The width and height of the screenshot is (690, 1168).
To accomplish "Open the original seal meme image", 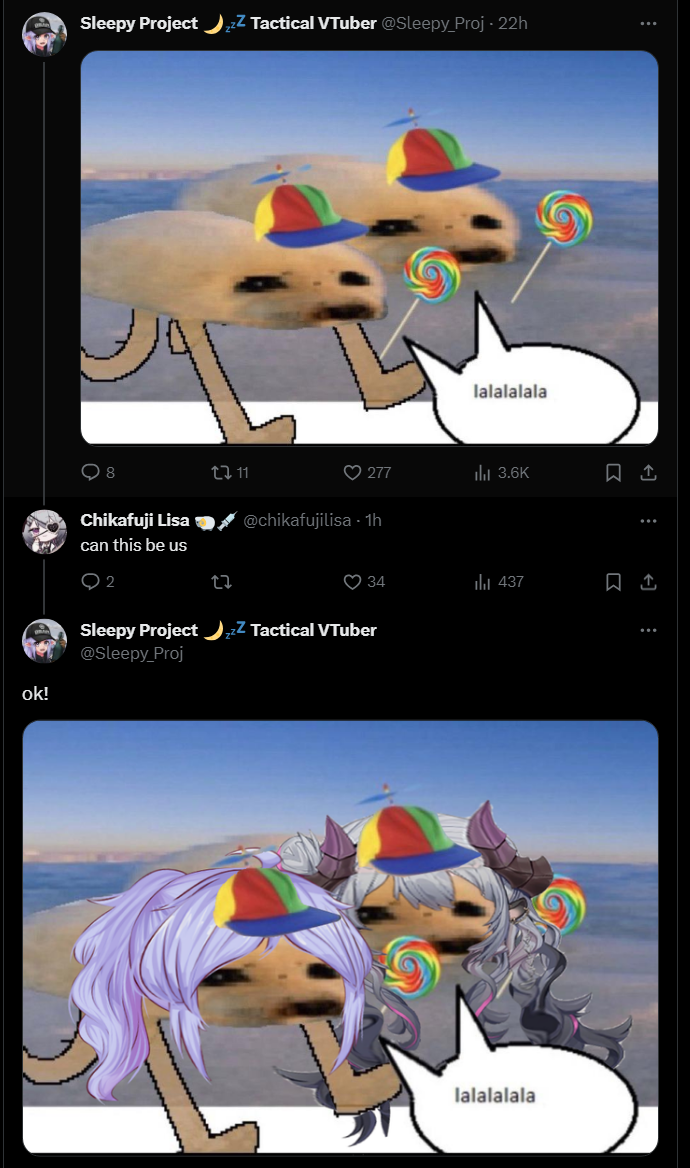I will [369, 247].
